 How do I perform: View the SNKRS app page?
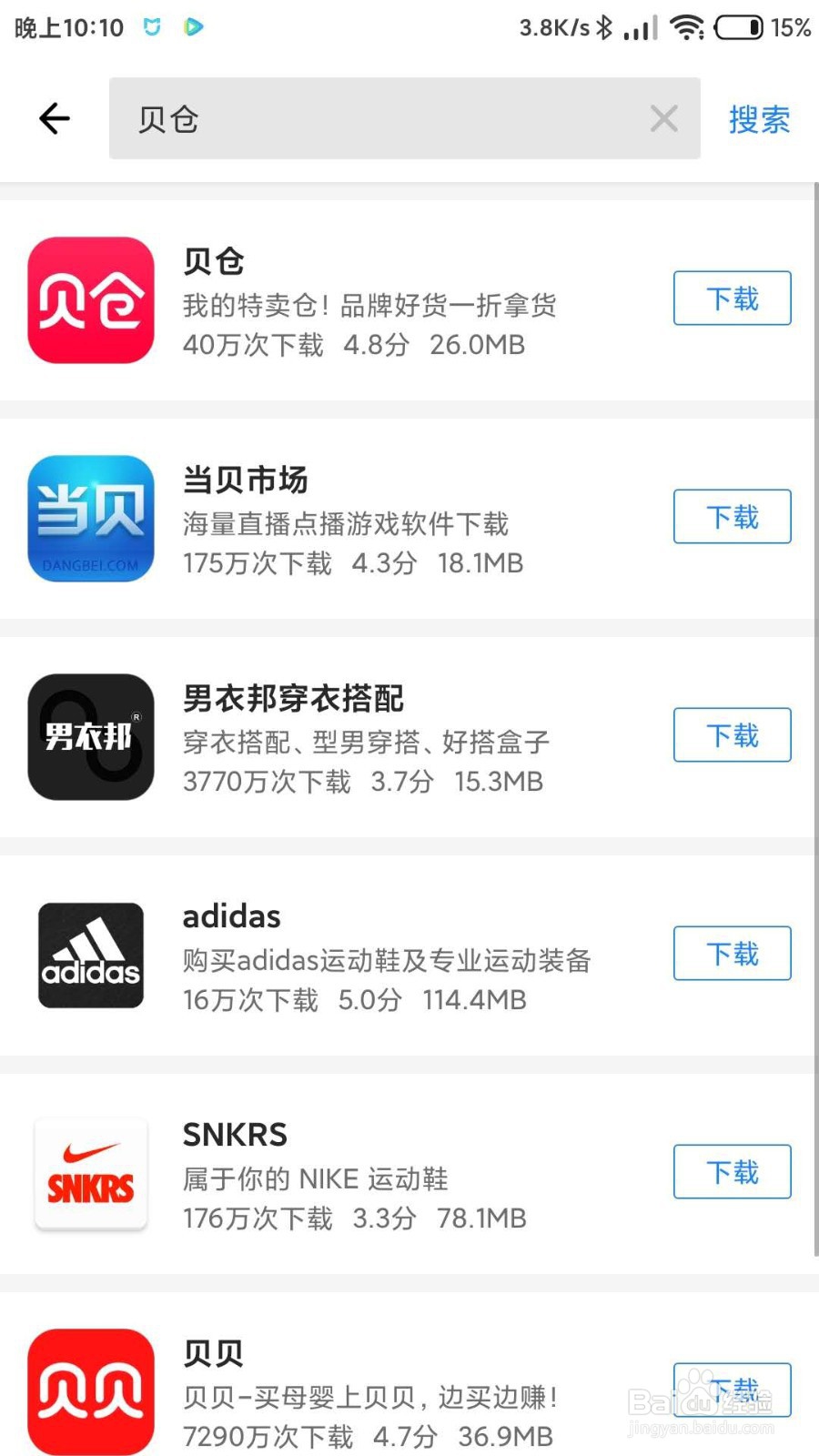coord(364,1176)
